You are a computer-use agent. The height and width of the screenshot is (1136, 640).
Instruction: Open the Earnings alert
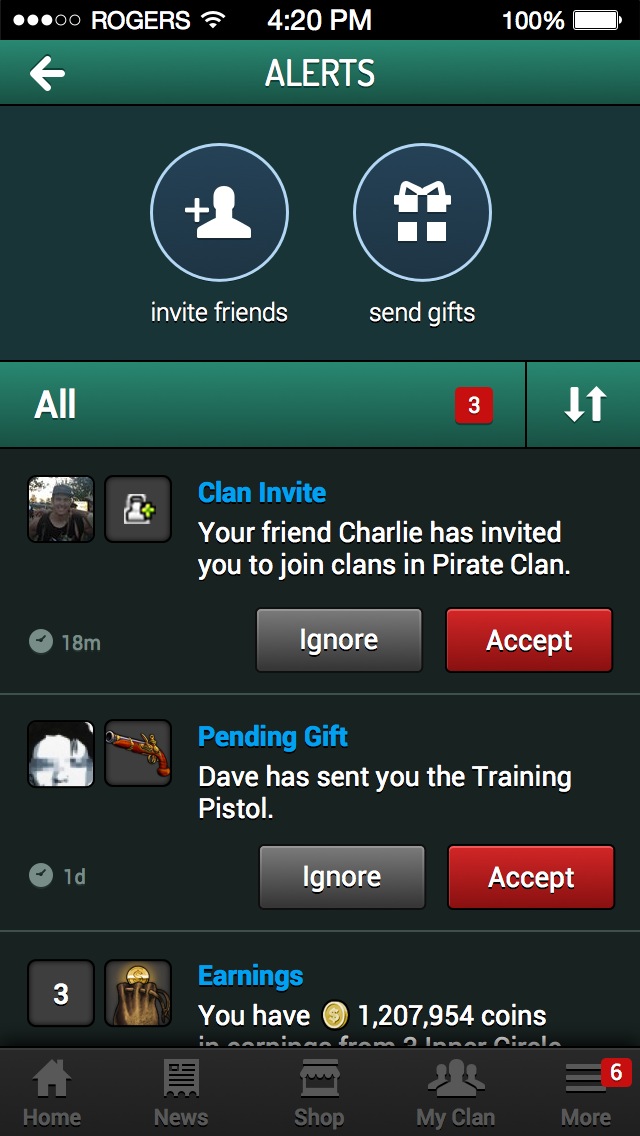(250, 976)
